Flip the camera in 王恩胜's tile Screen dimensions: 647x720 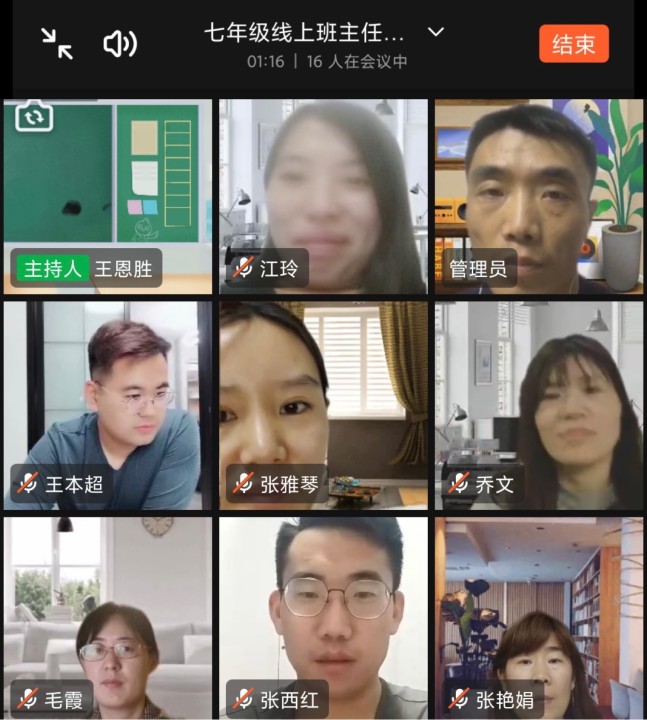coord(34,116)
